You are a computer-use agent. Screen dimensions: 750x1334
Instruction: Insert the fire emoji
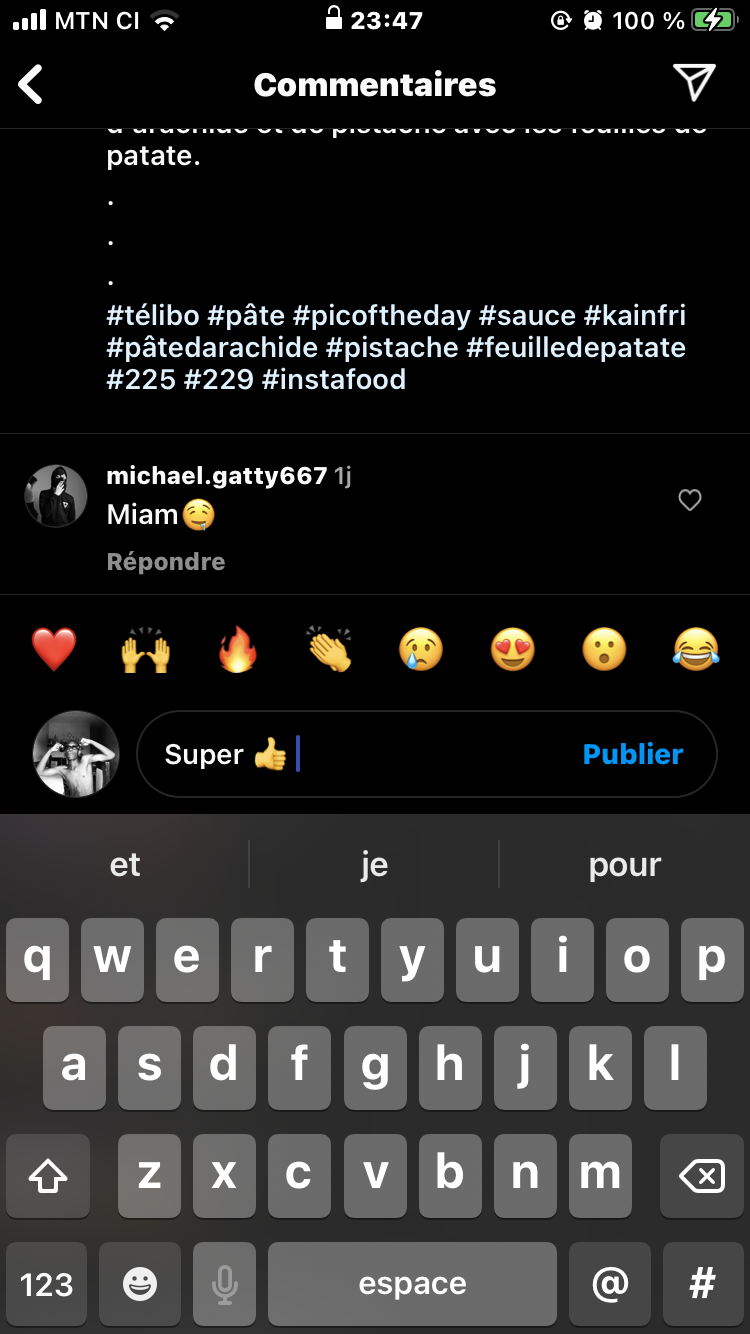(238, 650)
